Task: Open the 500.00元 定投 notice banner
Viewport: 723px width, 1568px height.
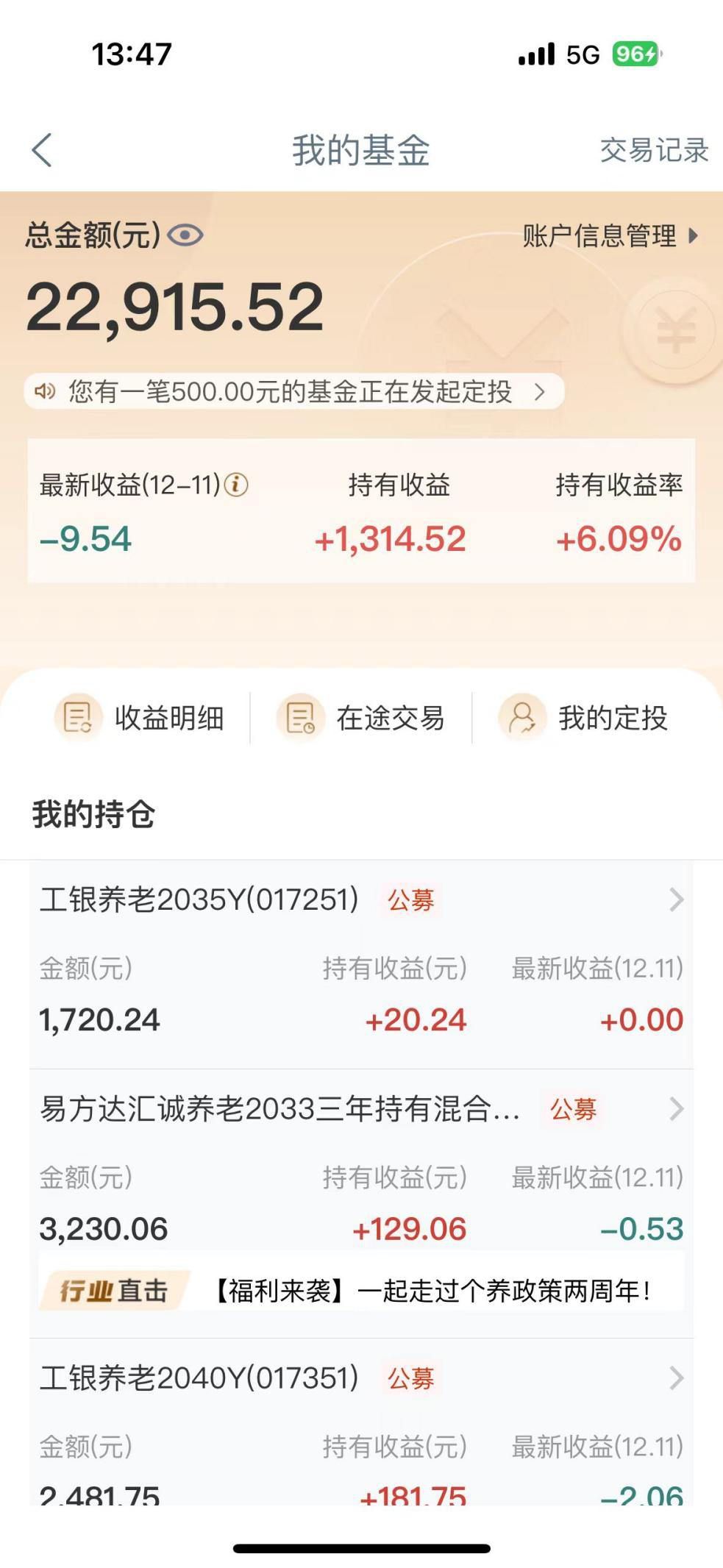Action: coord(294,391)
